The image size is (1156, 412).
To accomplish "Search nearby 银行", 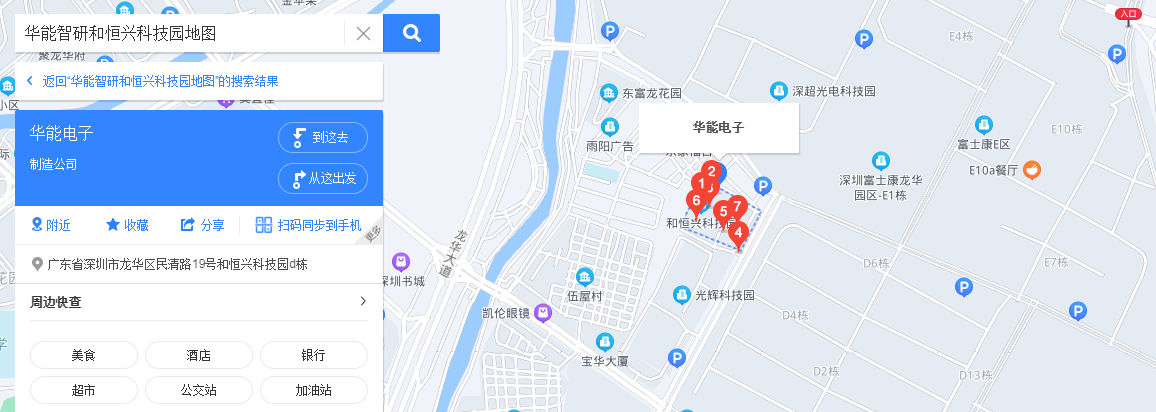I will coord(313,355).
